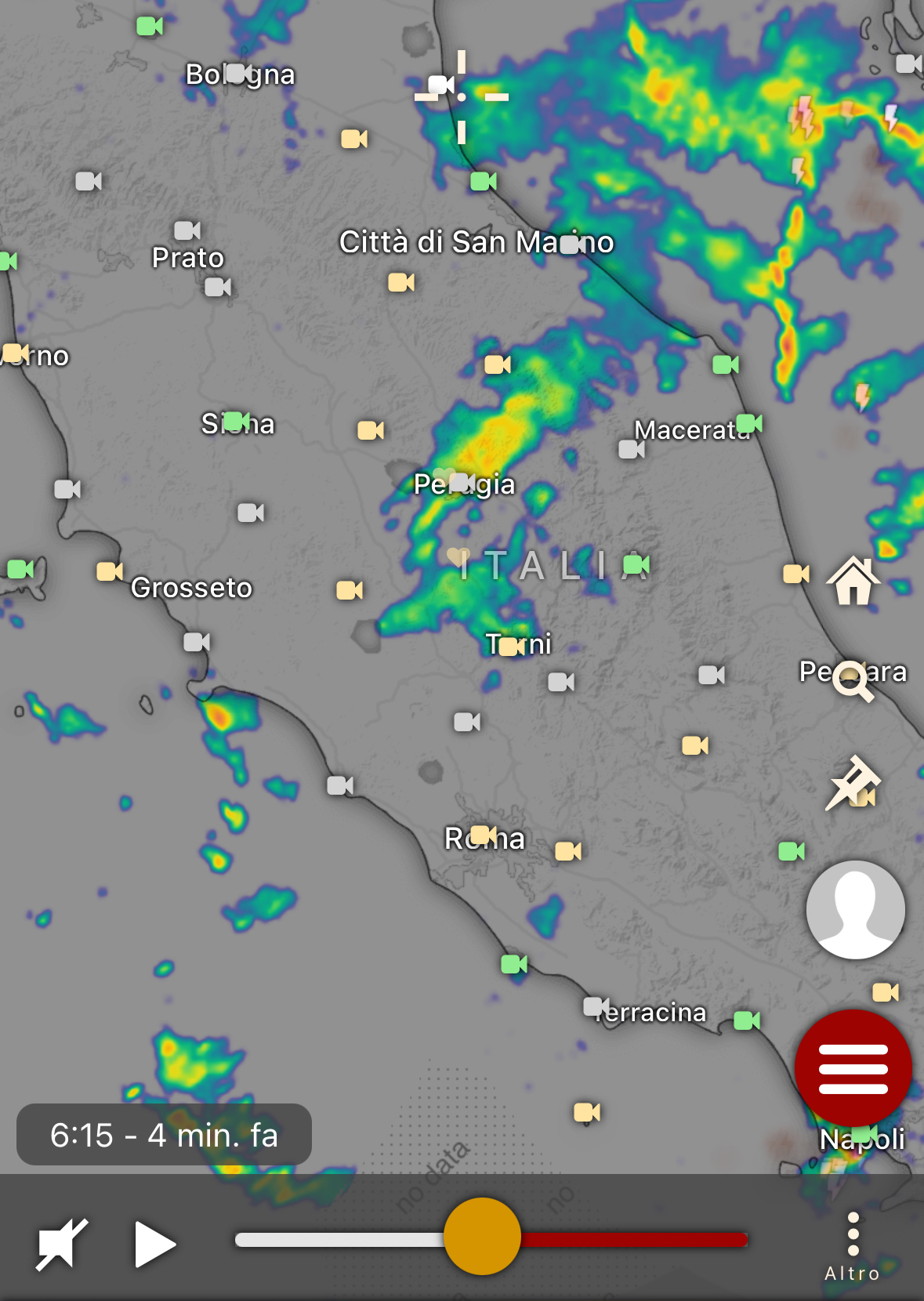Open the green webcam marker near Macerata

click(x=749, y=424)
